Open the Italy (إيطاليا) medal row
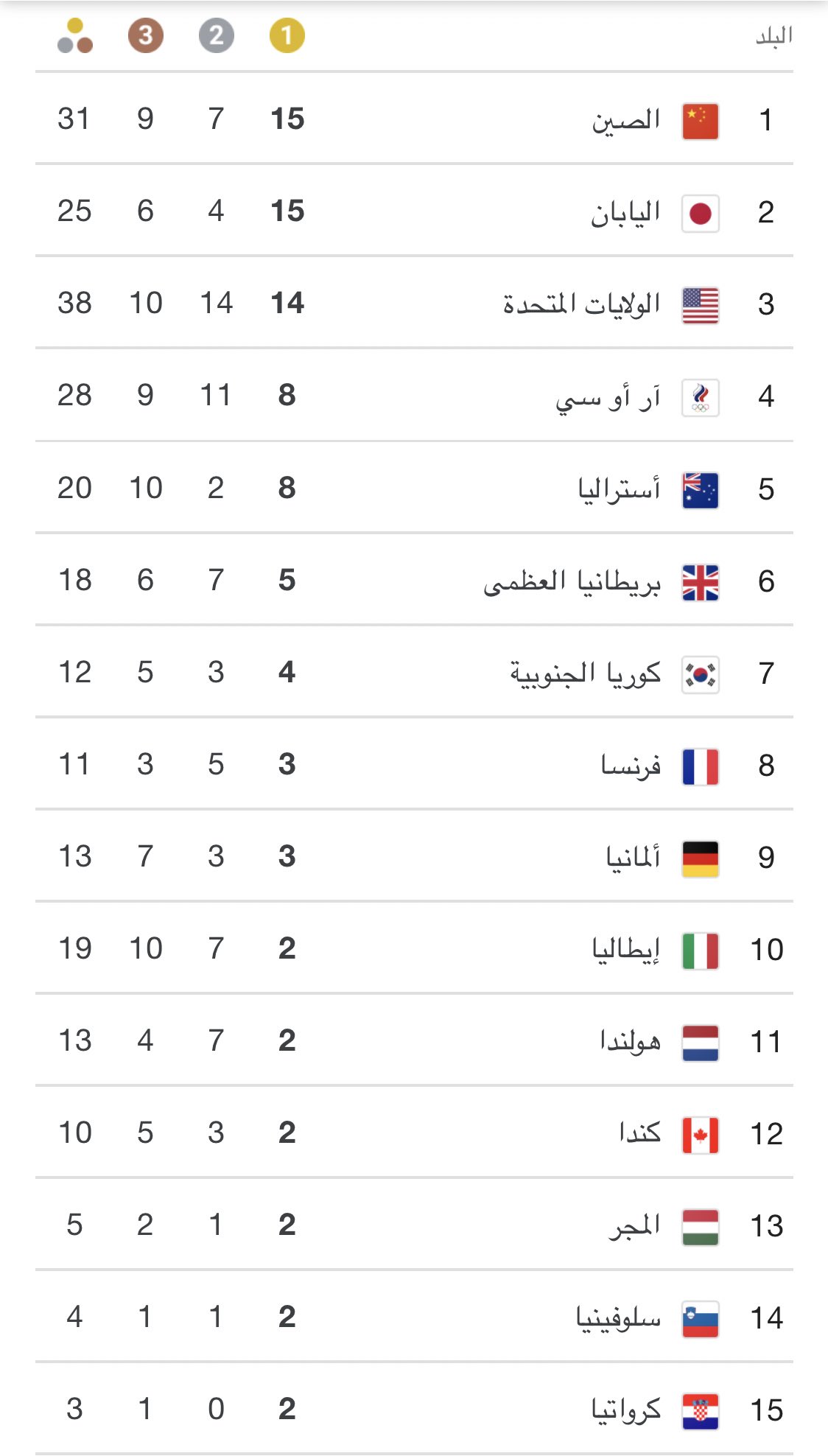Screen dimensions: 828x1456 [x=414, y=948]
